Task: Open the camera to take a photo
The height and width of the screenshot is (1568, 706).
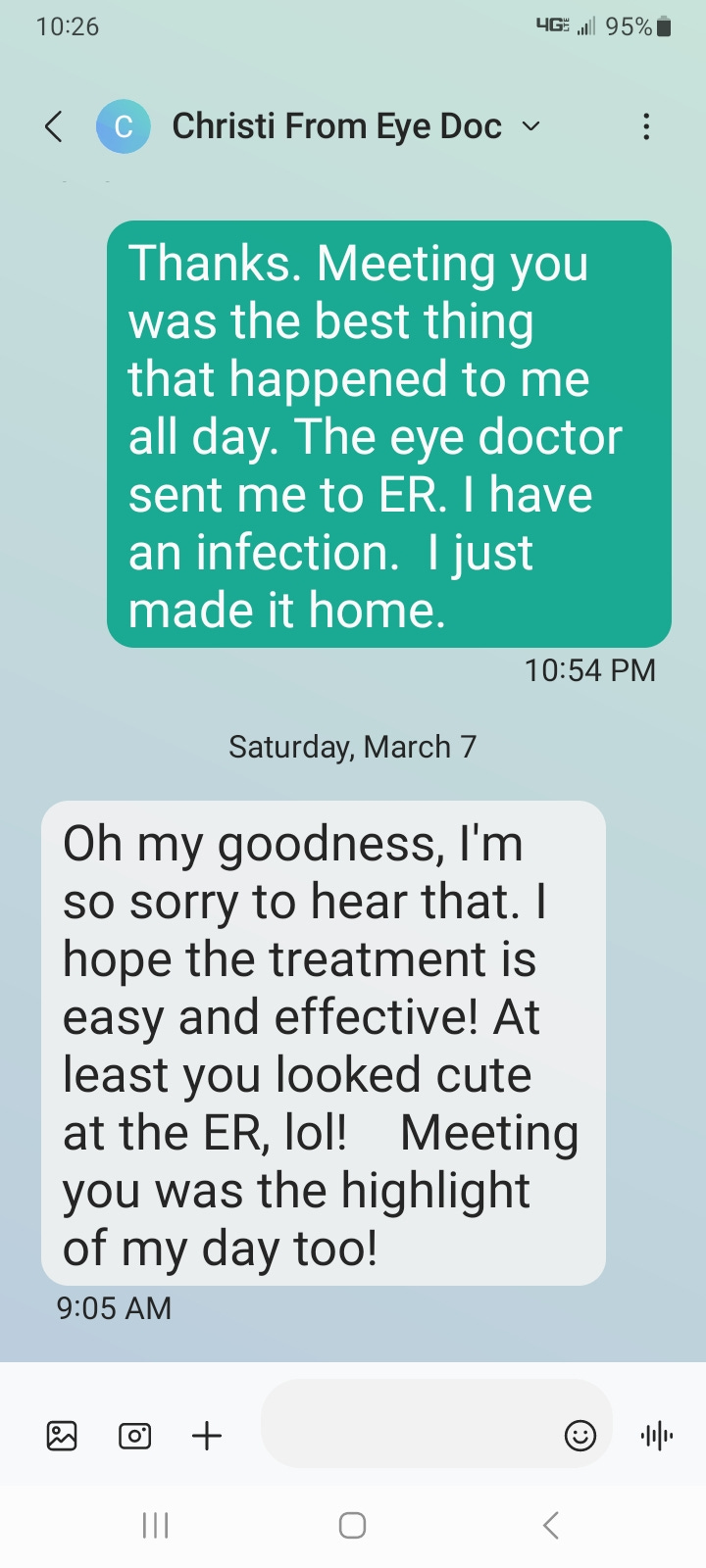Action: point(134,1436)
